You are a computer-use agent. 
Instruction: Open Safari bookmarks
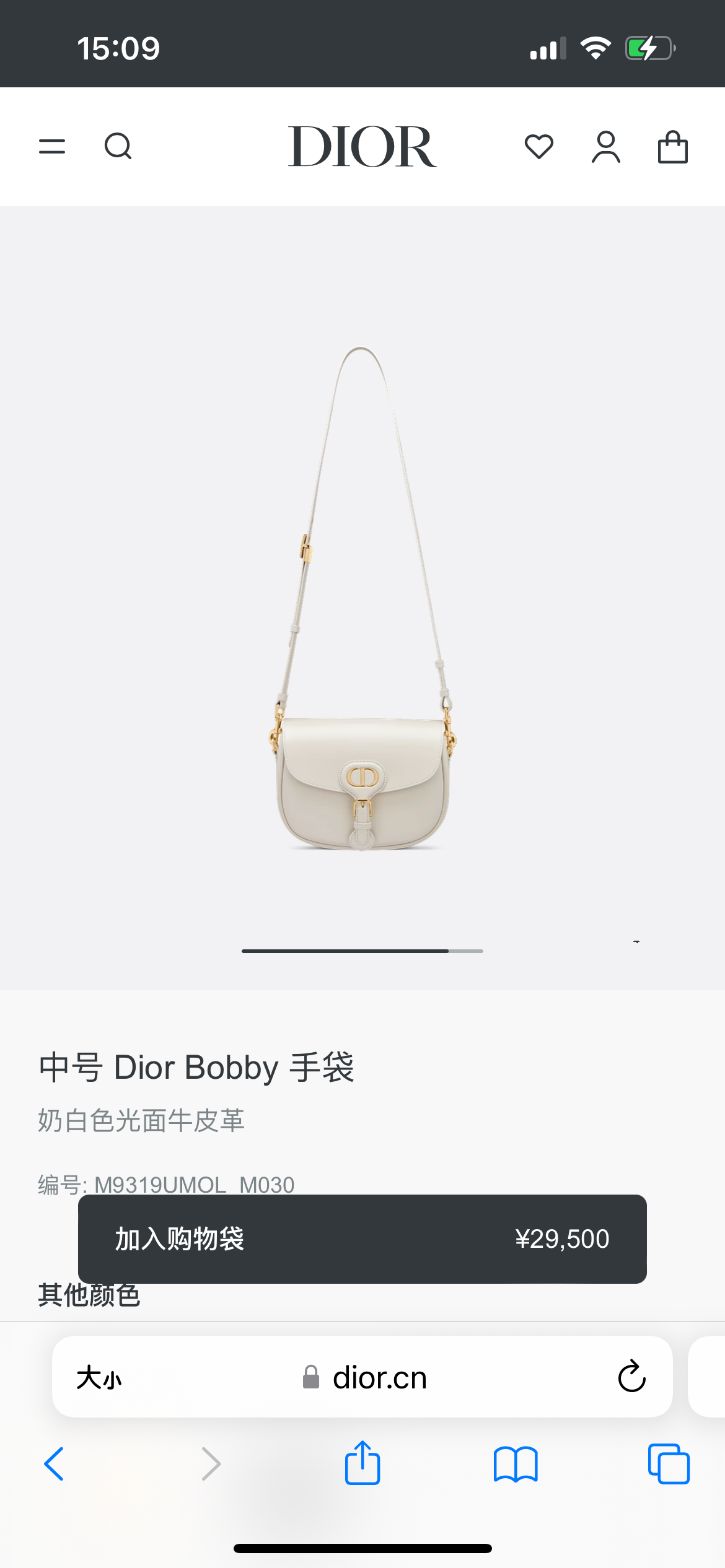coord(516,1464)
